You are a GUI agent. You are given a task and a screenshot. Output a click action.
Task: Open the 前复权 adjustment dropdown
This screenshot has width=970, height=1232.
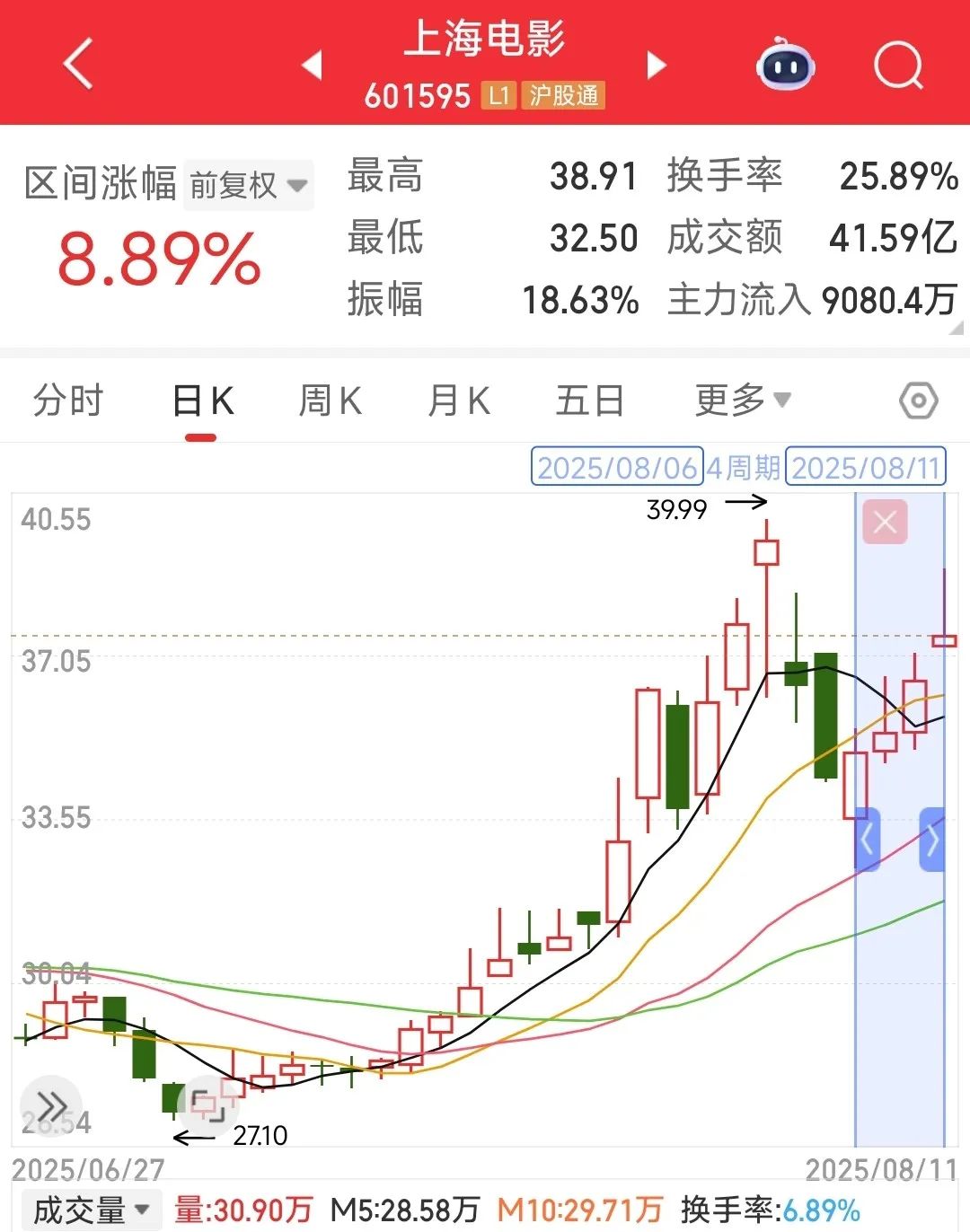(248, 186)
